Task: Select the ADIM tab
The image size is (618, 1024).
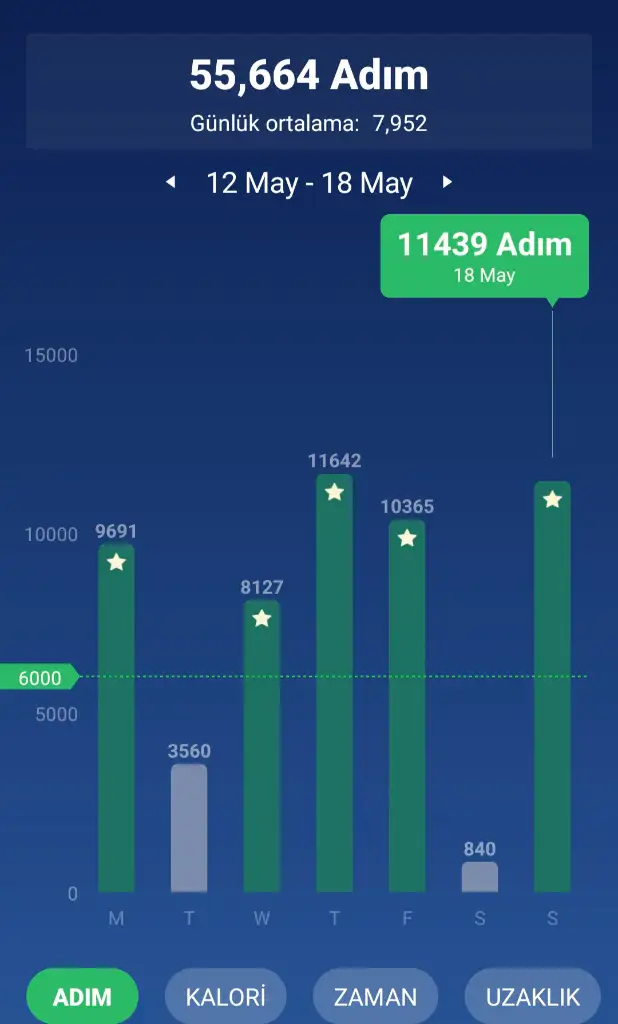Action: 82,997
